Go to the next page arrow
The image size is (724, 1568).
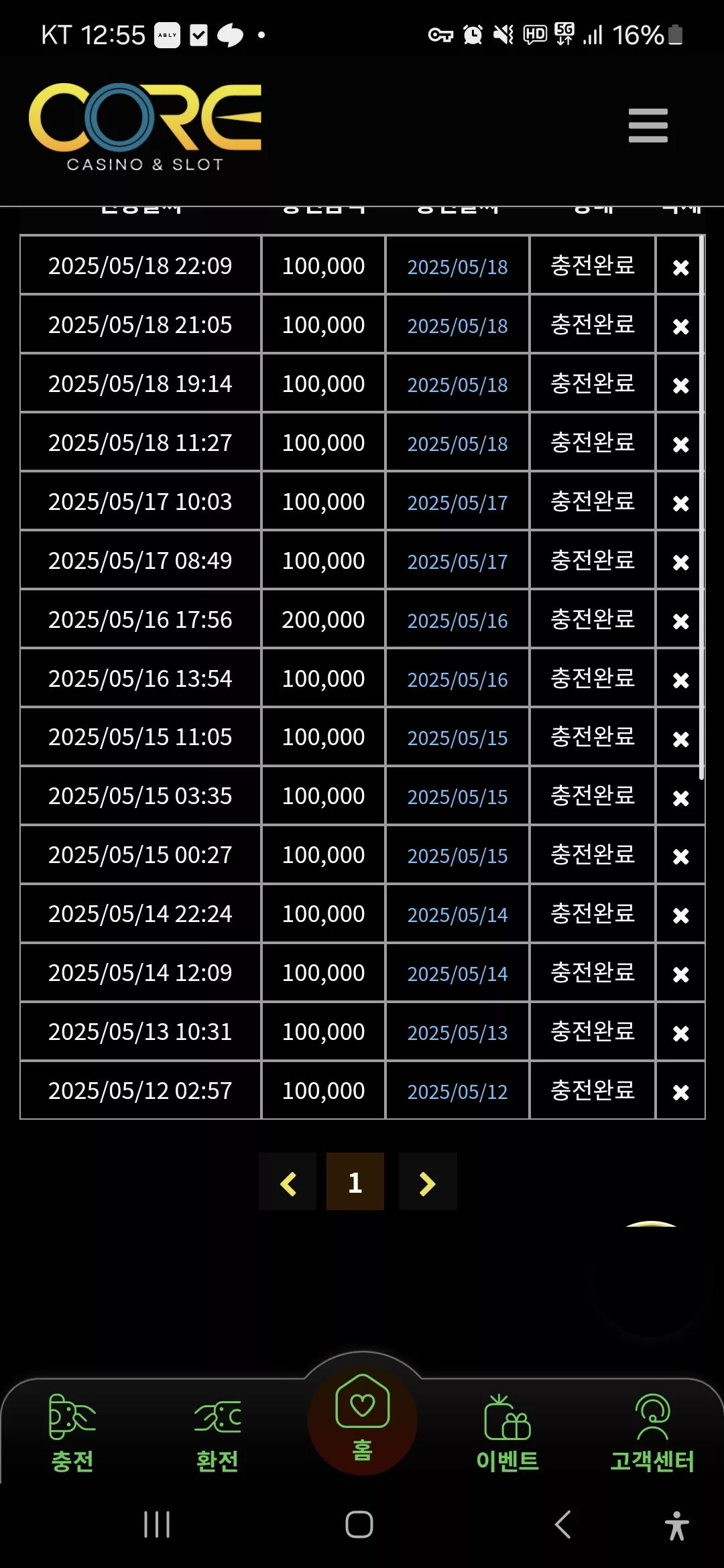pyautogui.click(x=428, y=1182)
